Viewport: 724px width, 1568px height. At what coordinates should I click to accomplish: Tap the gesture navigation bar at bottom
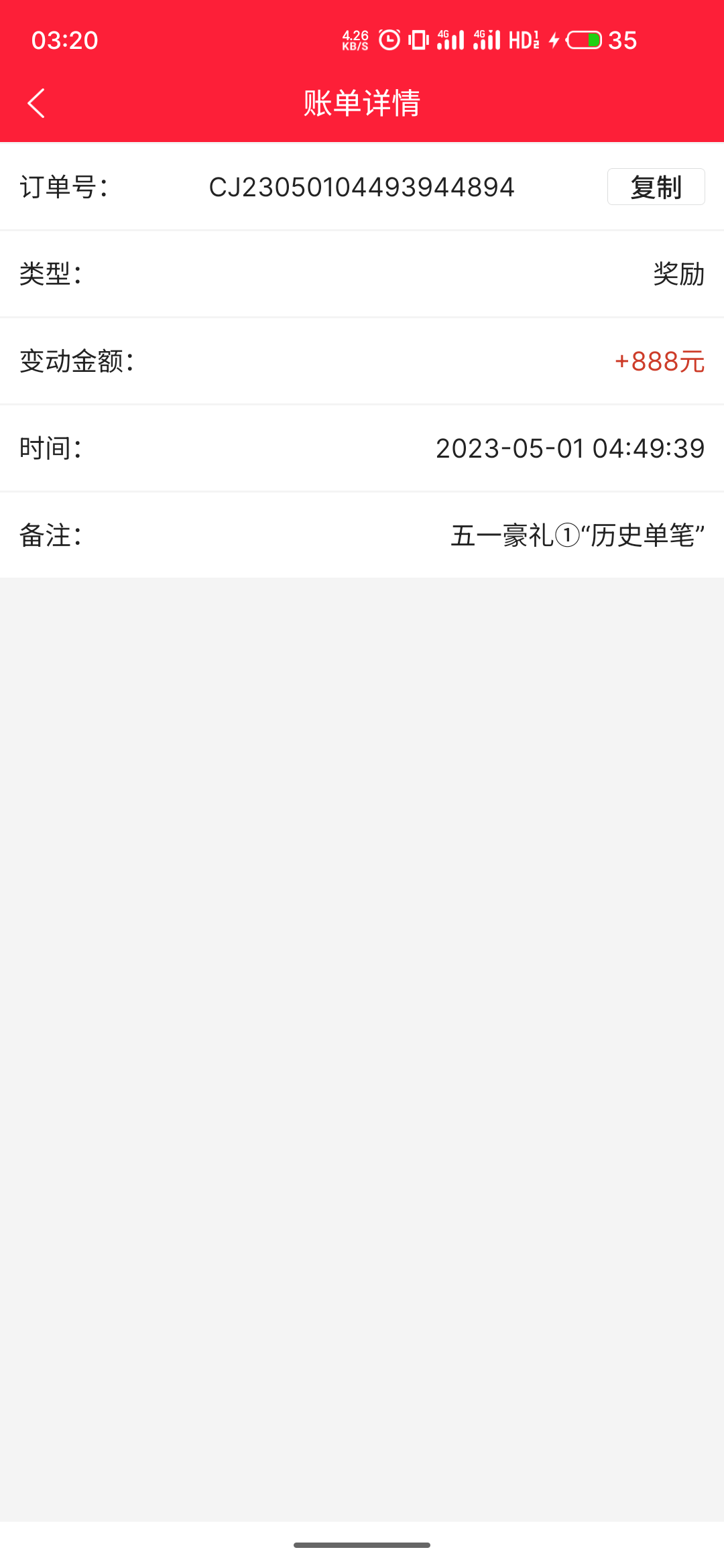362,1544
